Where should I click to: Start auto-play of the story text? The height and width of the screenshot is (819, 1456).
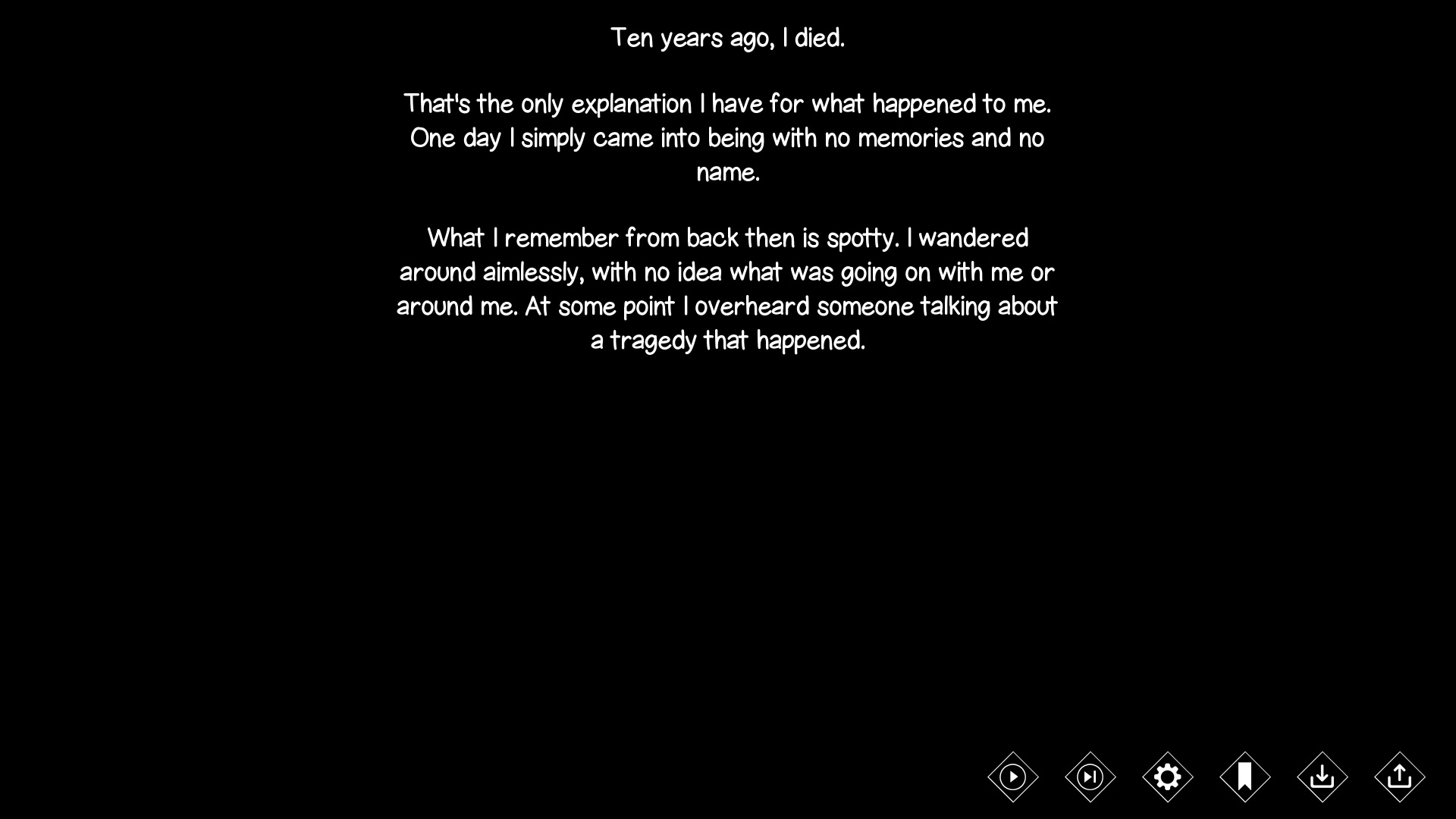(1012, 777)
